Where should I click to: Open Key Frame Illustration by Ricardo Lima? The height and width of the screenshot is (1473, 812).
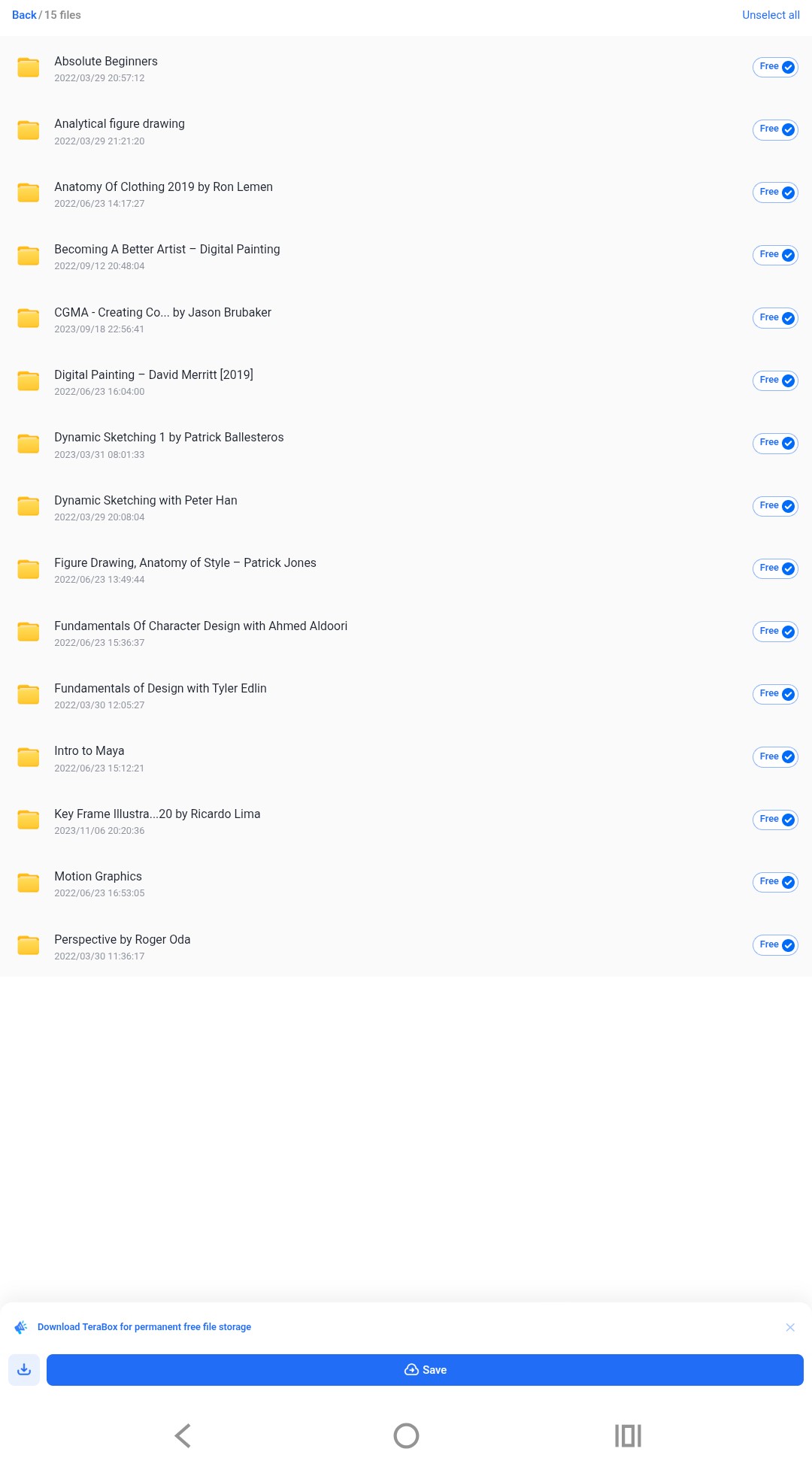pyautogui.click(x=157, y=814)
